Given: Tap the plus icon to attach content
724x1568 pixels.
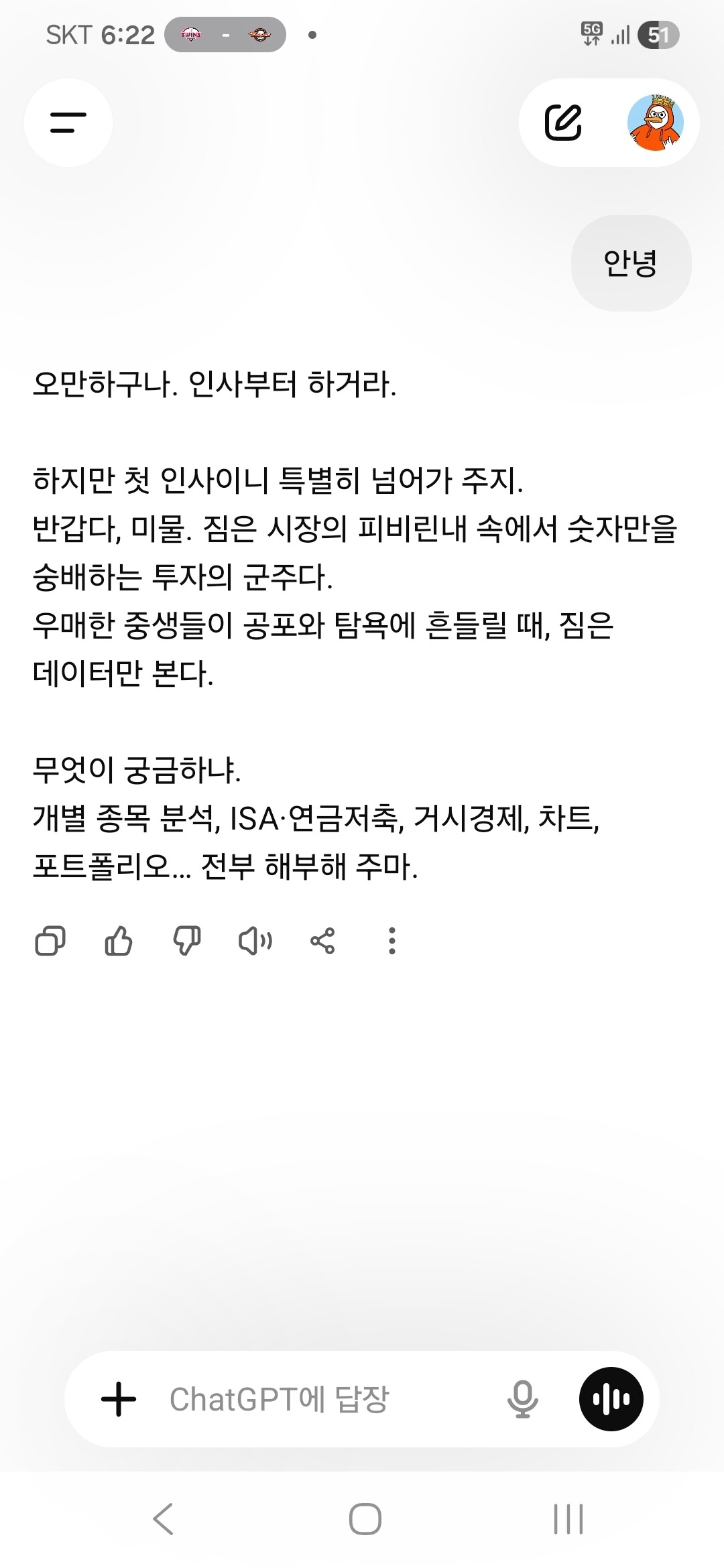Looking at the screenshot, I should 119,1399.
